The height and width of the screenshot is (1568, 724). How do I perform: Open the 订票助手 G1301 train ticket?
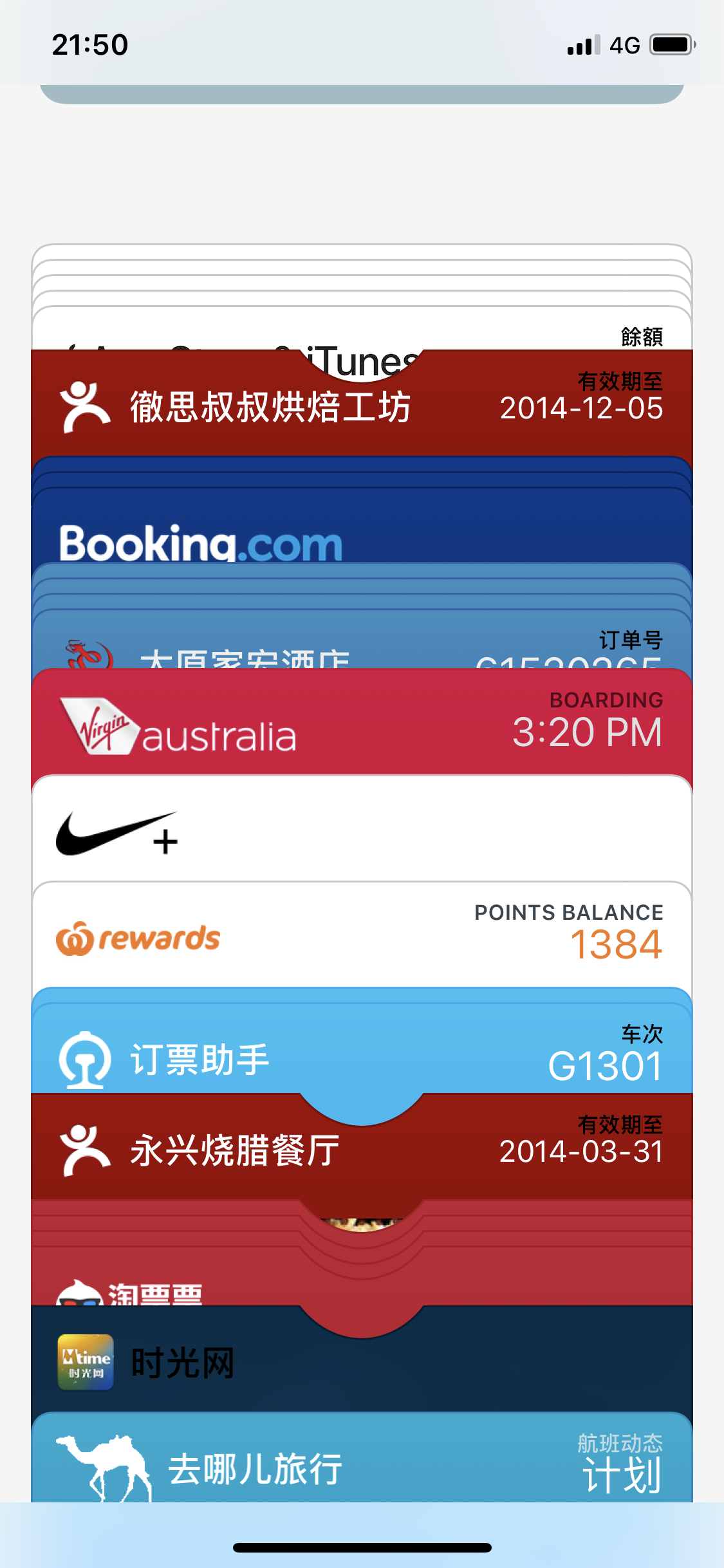[360, 1056]
